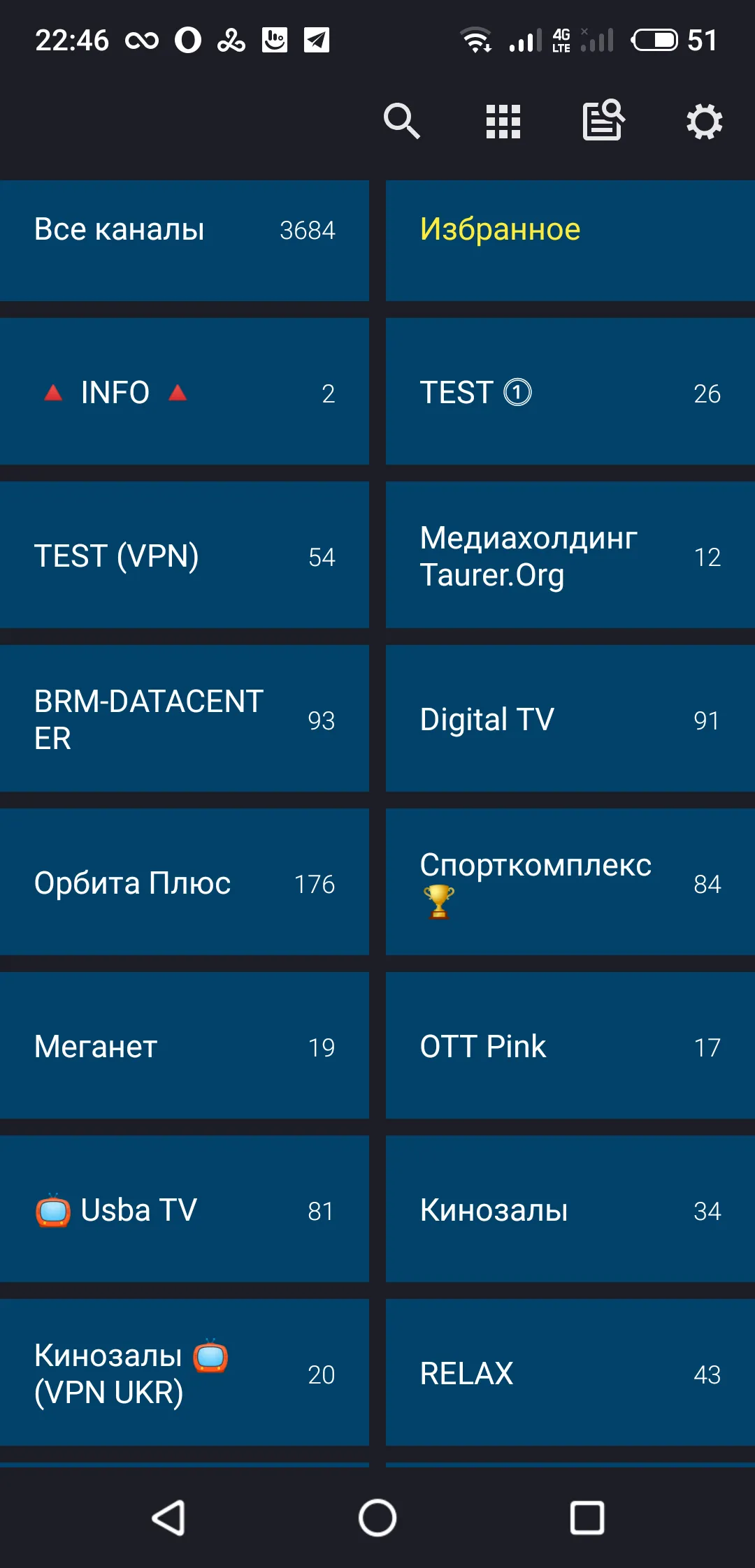Open the Меганет group
Image resolution: width=755 pixels, height=1568 pixels.
[x=185, y=1045]
